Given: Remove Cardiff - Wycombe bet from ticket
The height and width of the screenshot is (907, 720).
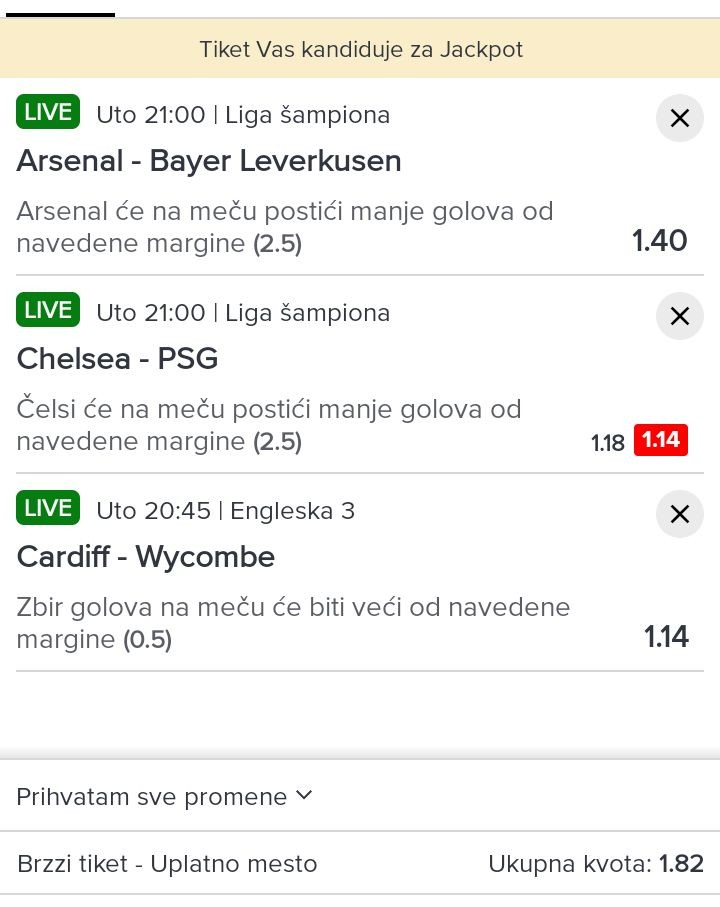Looking at the screenshot, I should (679, 514).
